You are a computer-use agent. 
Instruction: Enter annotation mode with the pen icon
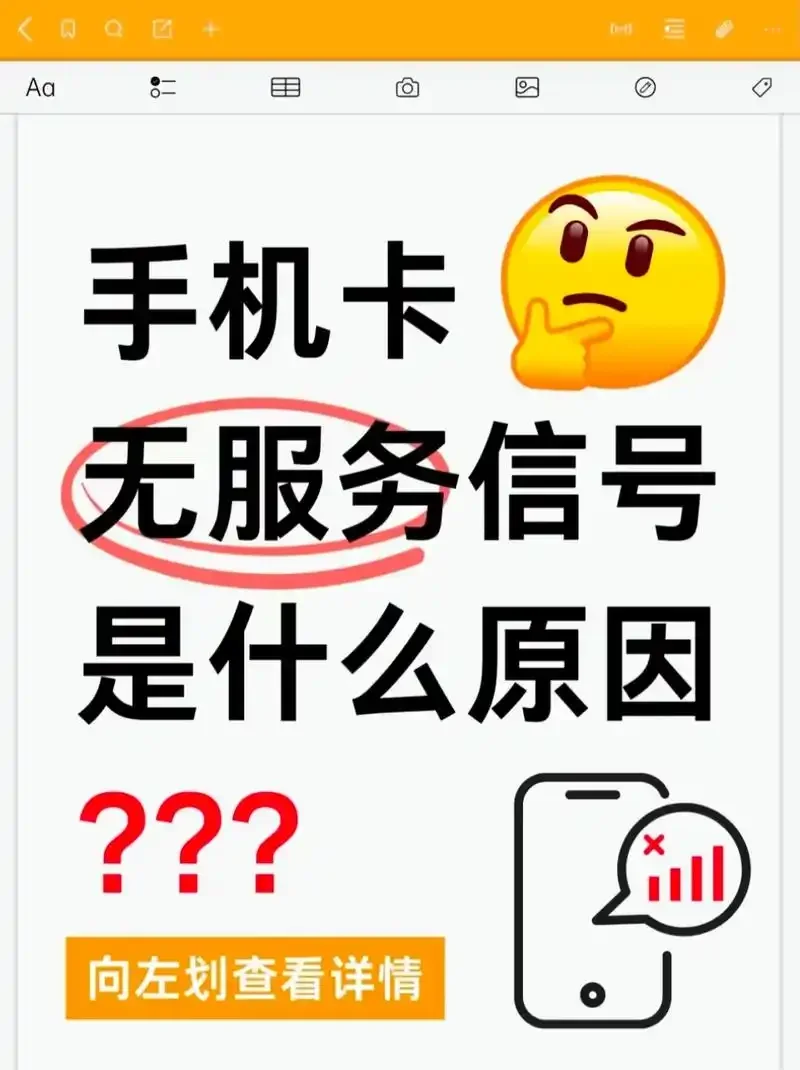[x=725, y=30]
